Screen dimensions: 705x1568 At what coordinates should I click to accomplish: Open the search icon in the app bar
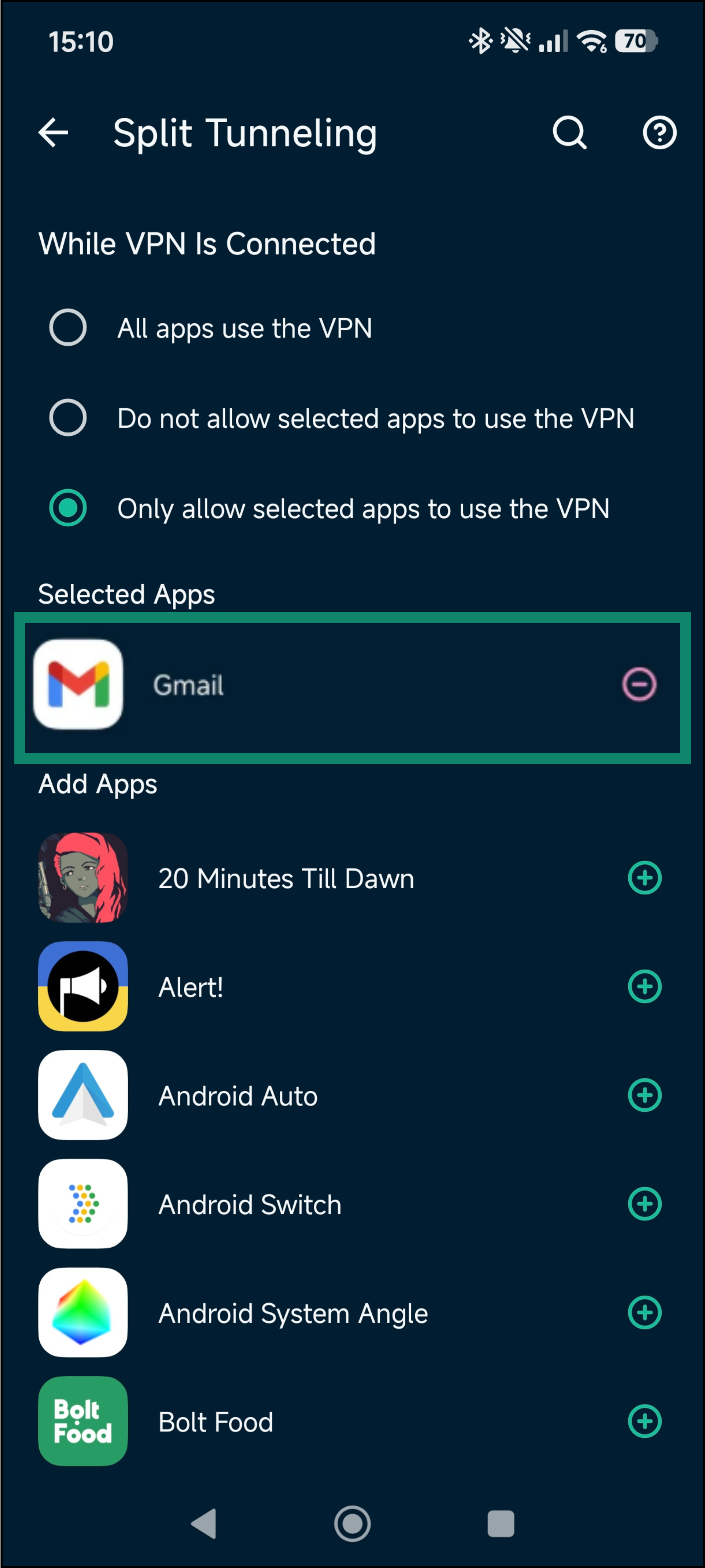pyautogui.click(x=569, y=133)
